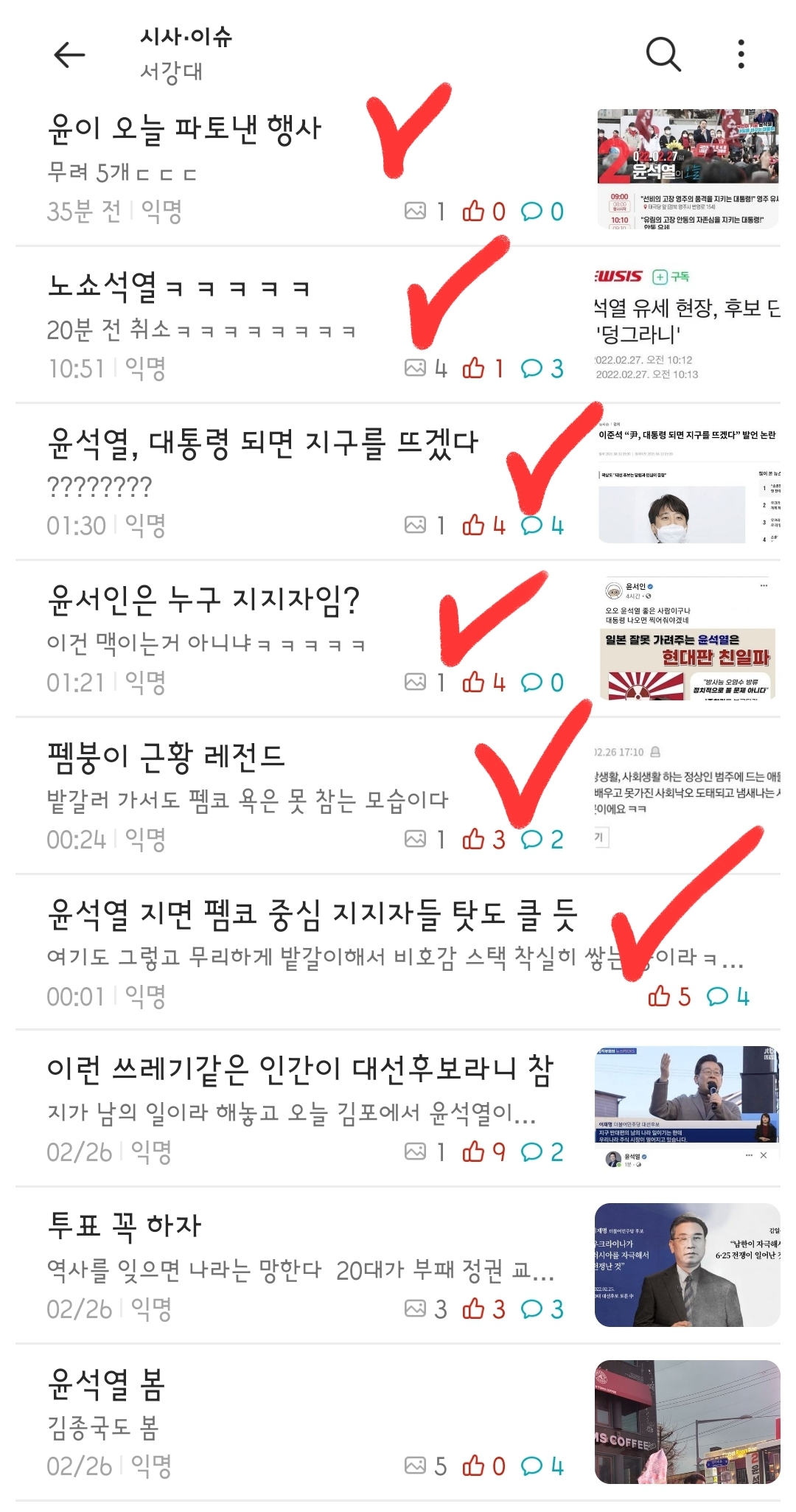Open post '윤석열, 대통령 되면 지구를 뜨겠다'
Image resolution: width=796 pixels, height=1512 pixels.
(262, 444)
